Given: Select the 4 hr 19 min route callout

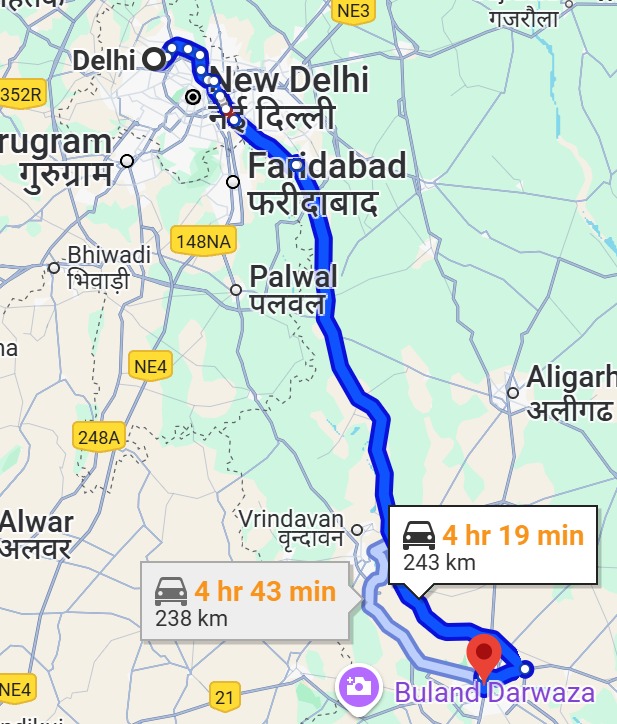Looking at the screenshot, I should [492, 547].
